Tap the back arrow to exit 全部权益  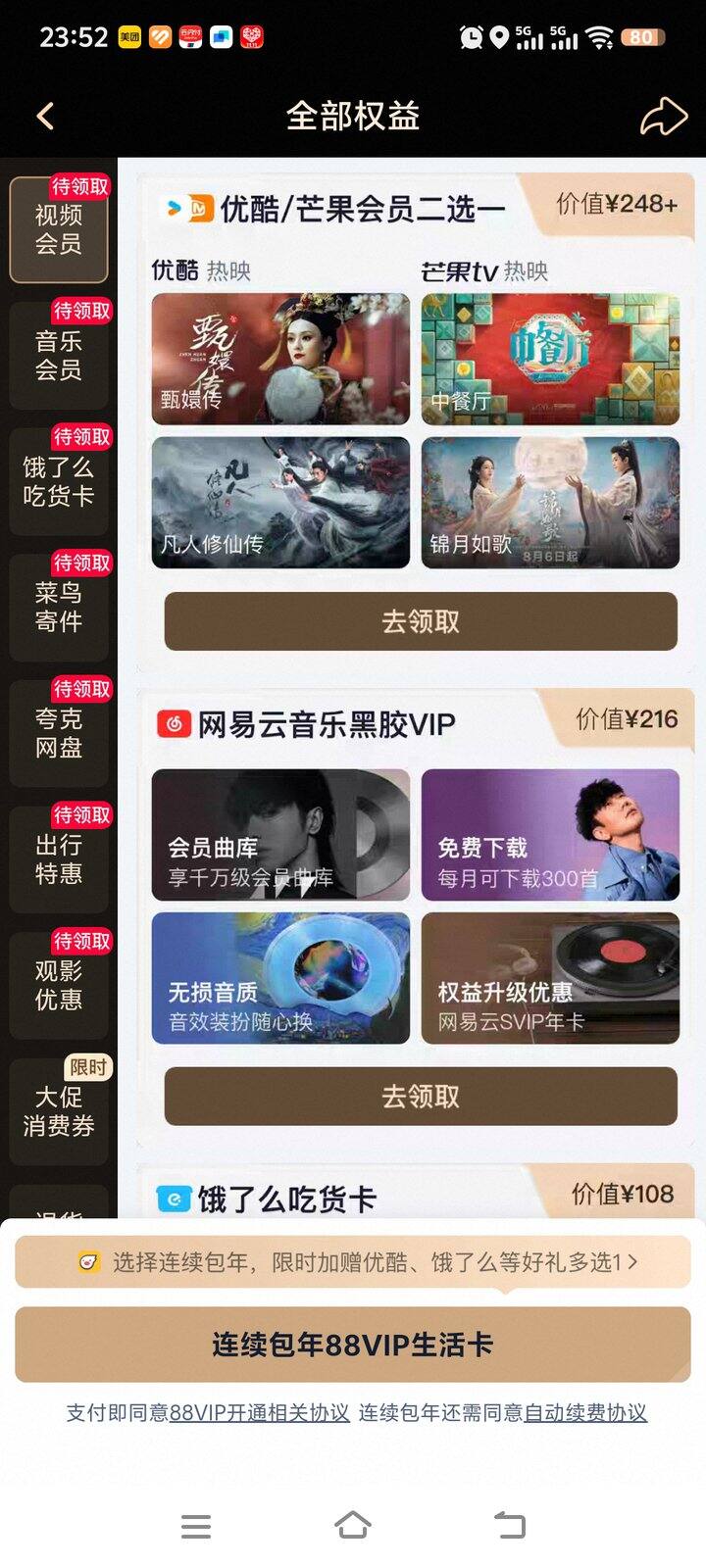pyautogui.click(x=44, y=115)
